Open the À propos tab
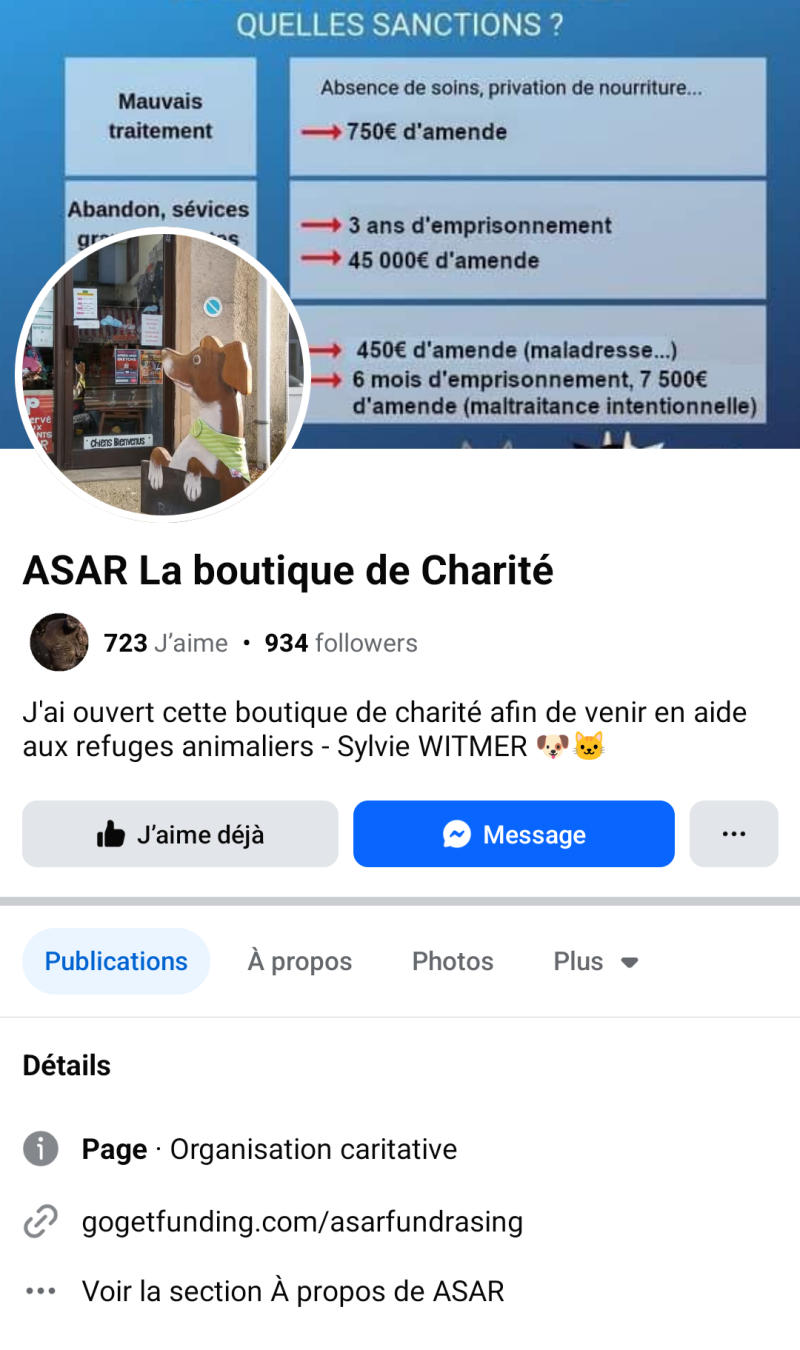 click(x=300, y=961)
